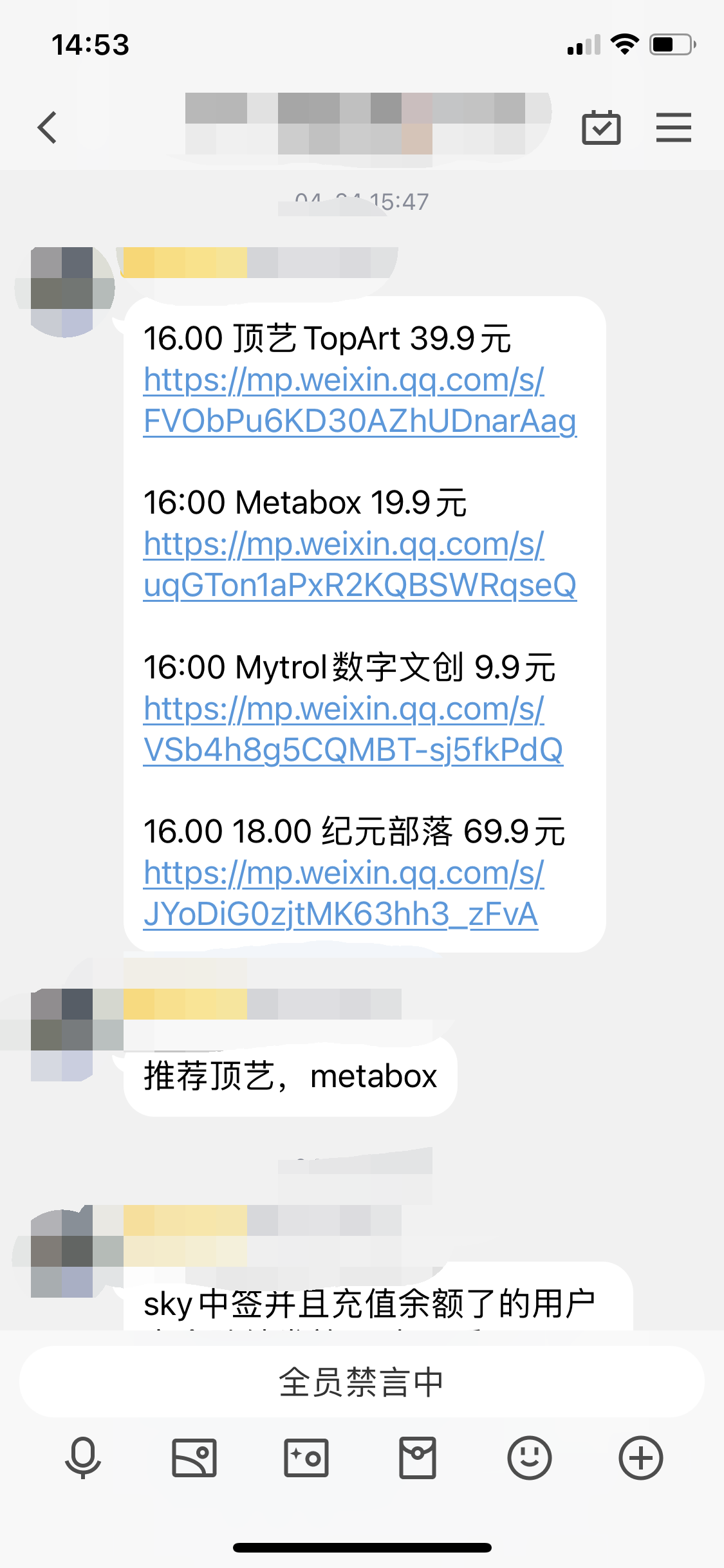Image resolution: width=724 pixels, height=1568 pixels.
Task: Tap the first sender's avatar
Action: 64,291
